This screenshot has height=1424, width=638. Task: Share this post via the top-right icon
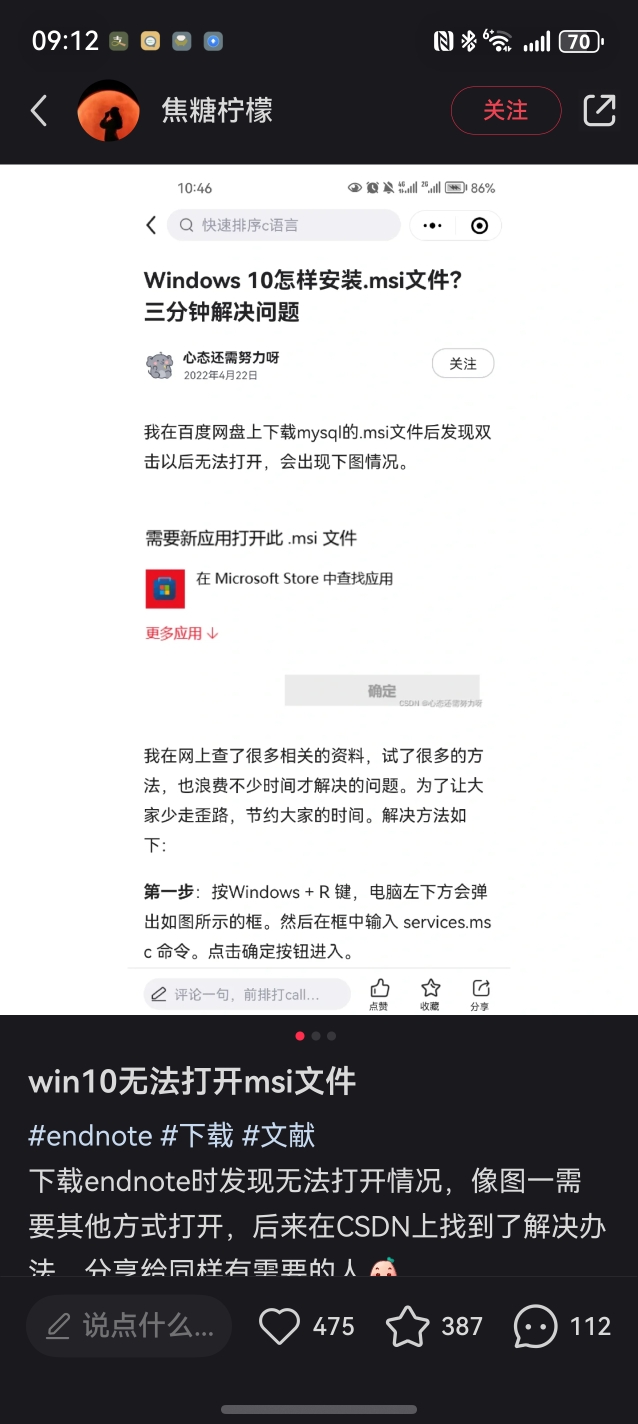point(599,110)
